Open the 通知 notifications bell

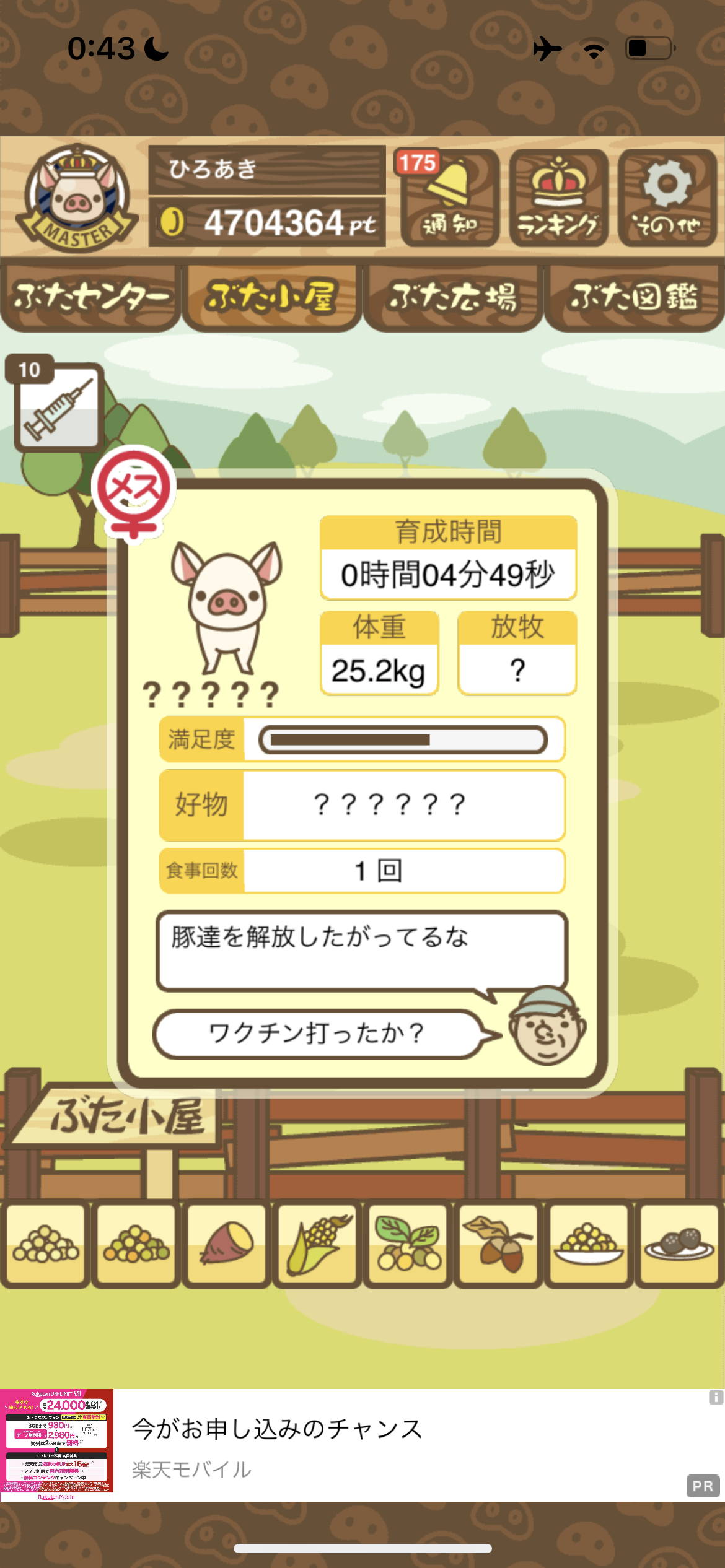[x=450, y=198]
